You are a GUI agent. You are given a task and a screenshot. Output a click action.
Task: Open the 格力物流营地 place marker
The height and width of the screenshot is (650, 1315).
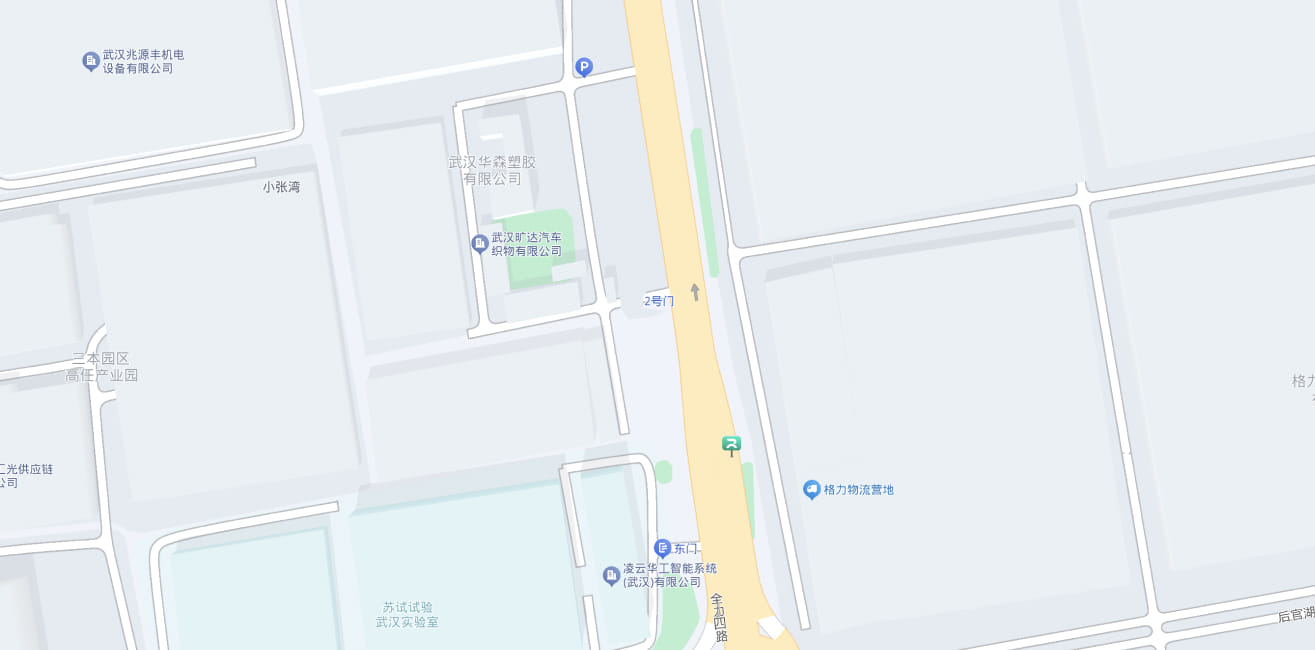click(x=812, y=489)
